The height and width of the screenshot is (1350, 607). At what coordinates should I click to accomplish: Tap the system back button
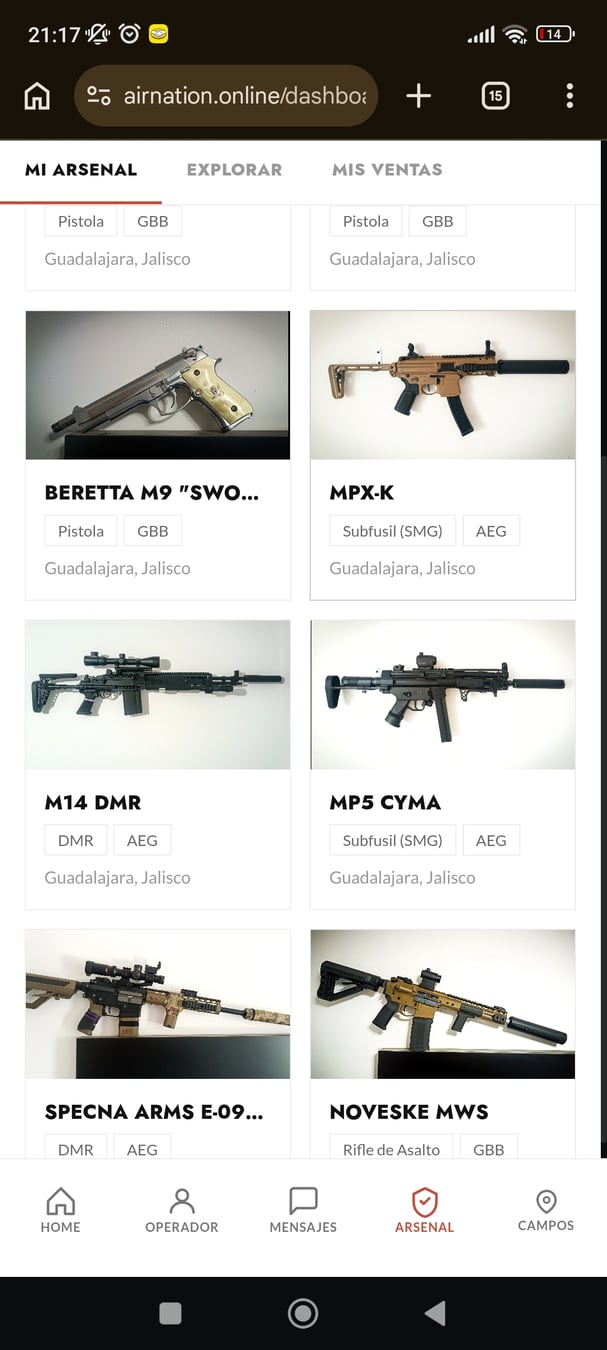(435, 1313)
